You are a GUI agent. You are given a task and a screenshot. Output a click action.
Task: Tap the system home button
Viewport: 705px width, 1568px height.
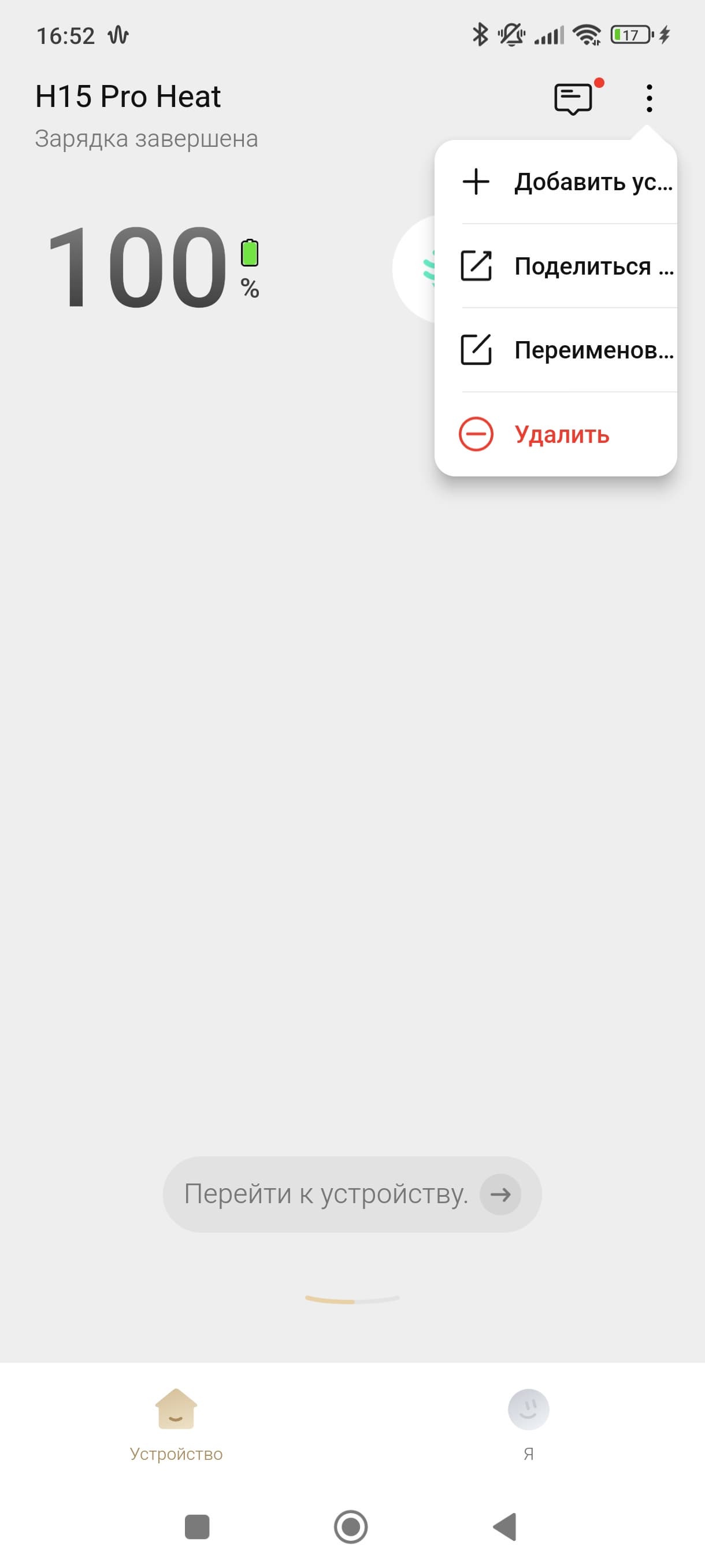pos(351,1526)
